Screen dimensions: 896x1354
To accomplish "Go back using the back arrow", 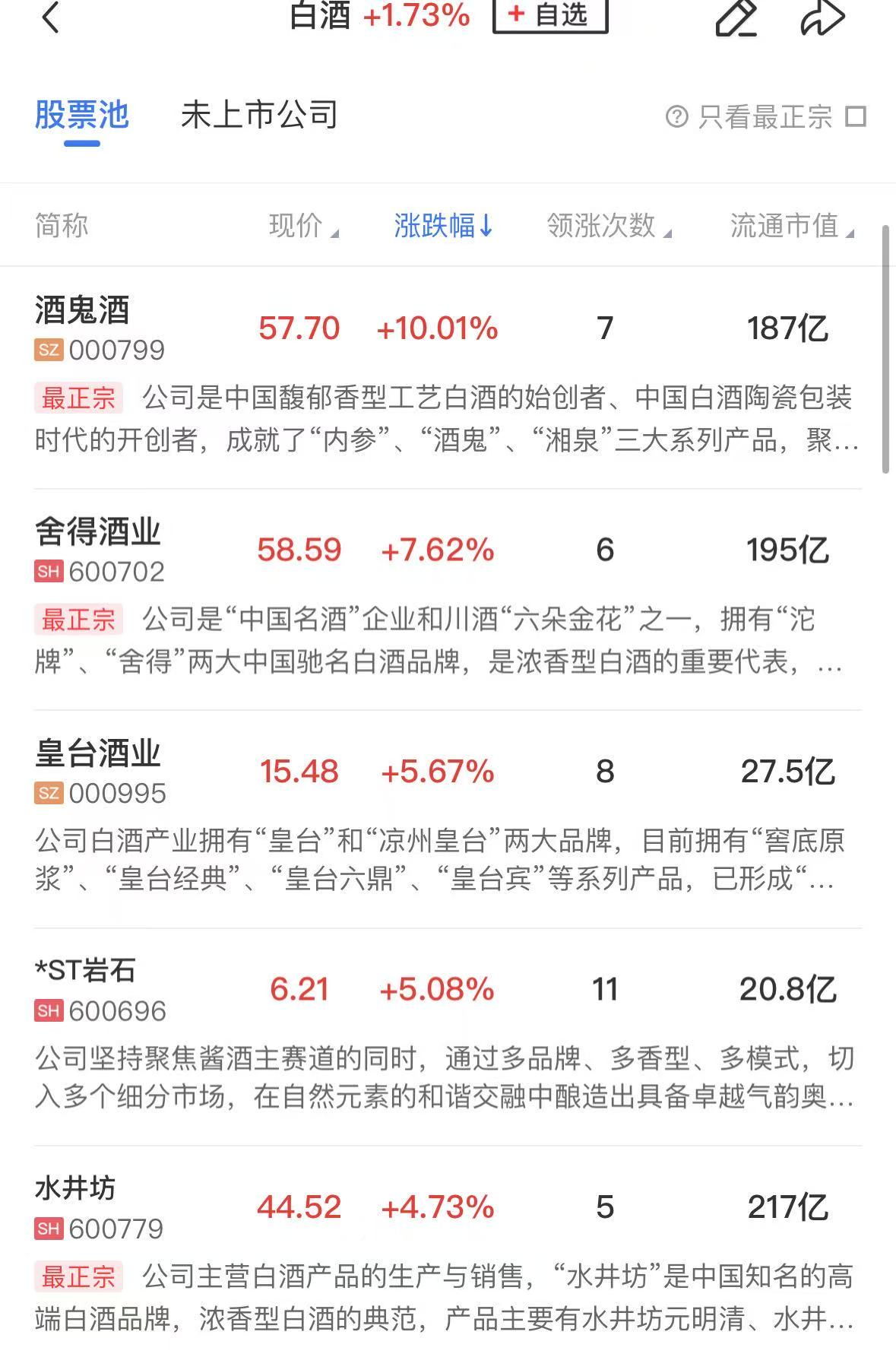I will click(x=50, y=17).
